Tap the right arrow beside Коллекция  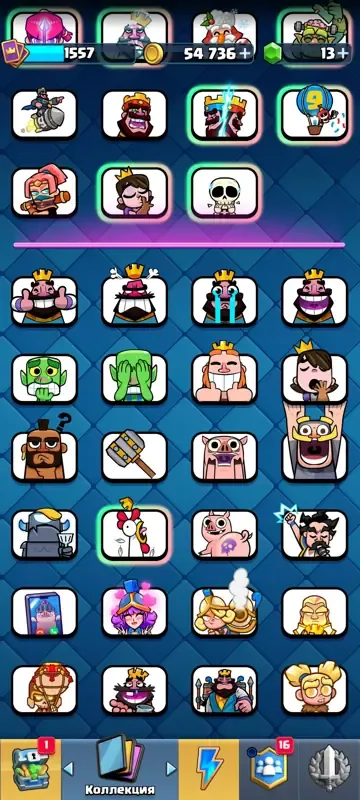pyautogui.click(x=171, y=768)
